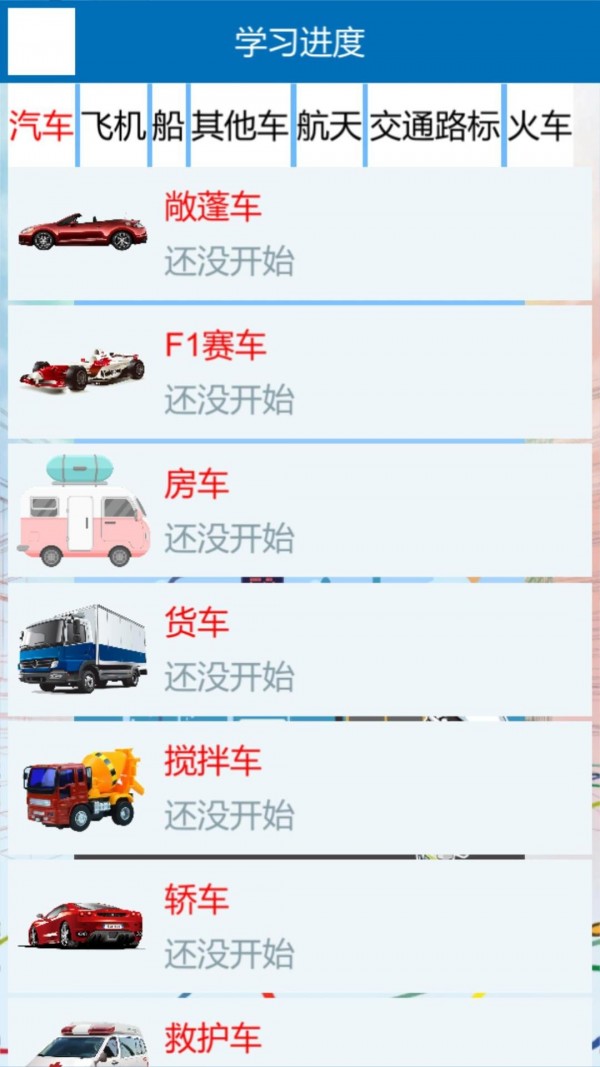Switch to 其他车 tab
The width and height of the screenshot is (600, 1067).
(x=240, y=126)
